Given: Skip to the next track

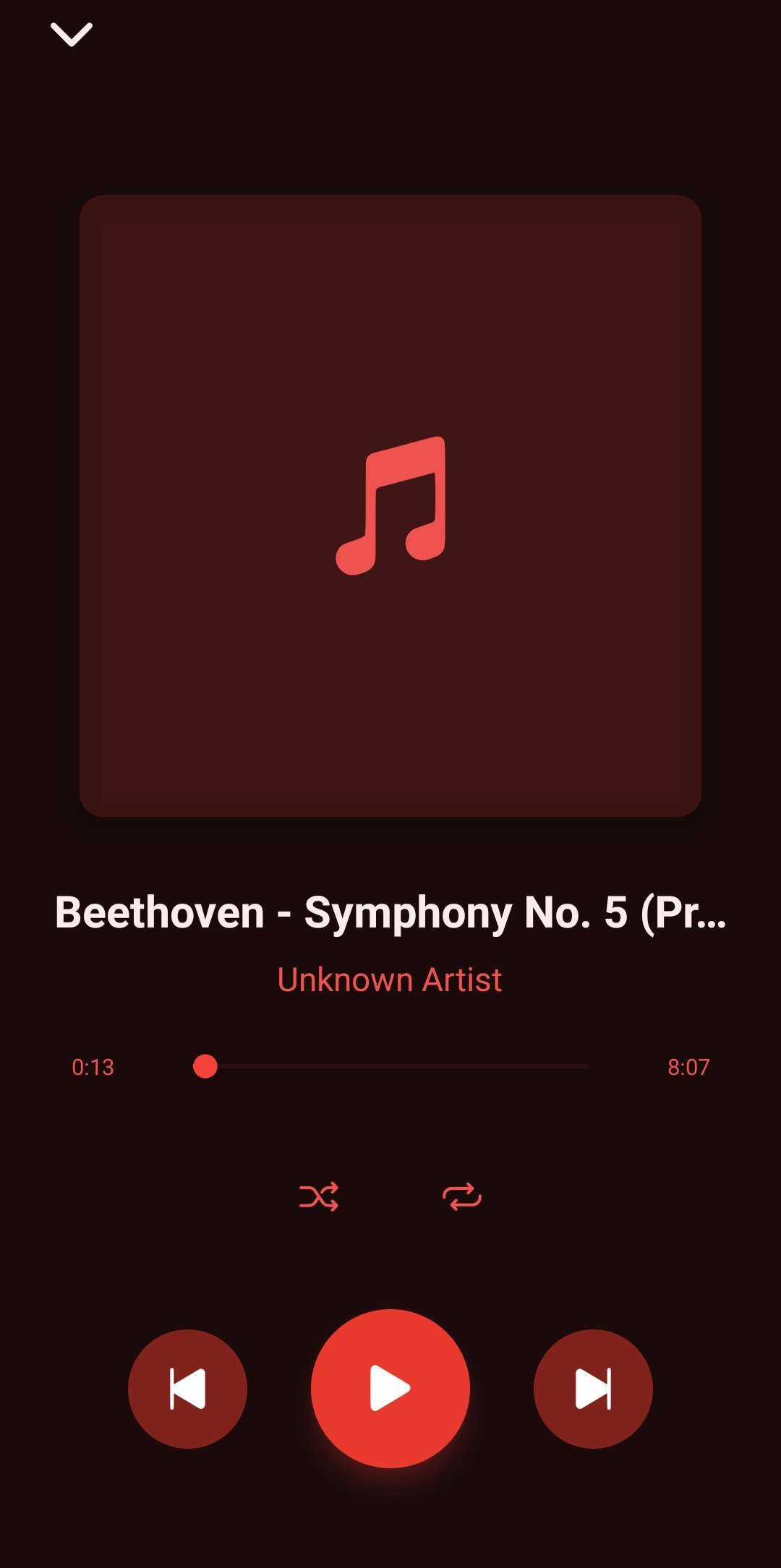Looking at the screenshot, I should (x=593, y=1389).
